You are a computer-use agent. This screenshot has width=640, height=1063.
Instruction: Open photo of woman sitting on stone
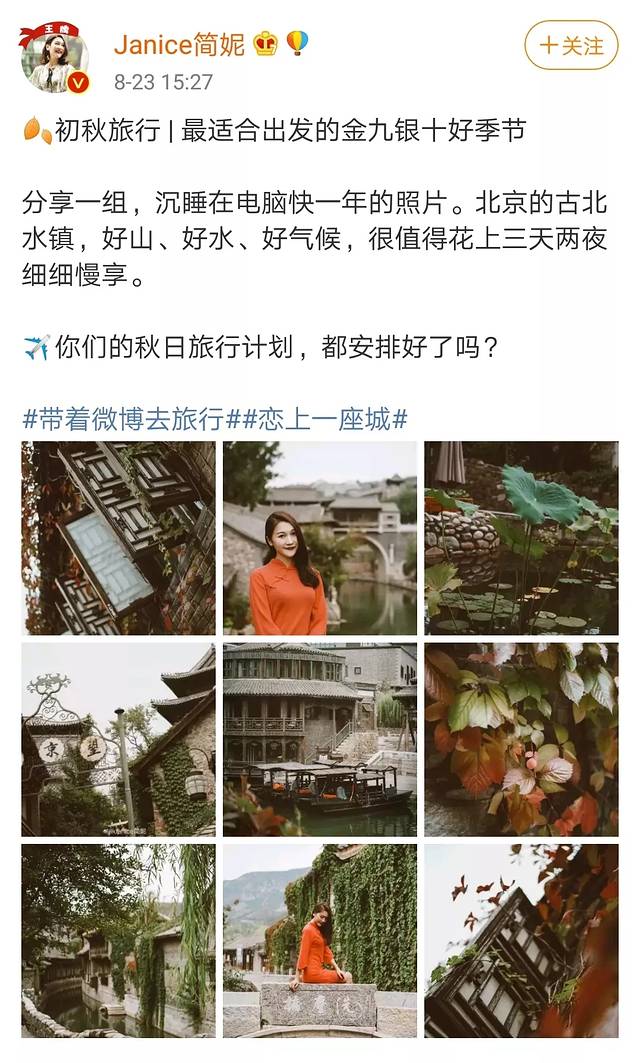[320, 940]
